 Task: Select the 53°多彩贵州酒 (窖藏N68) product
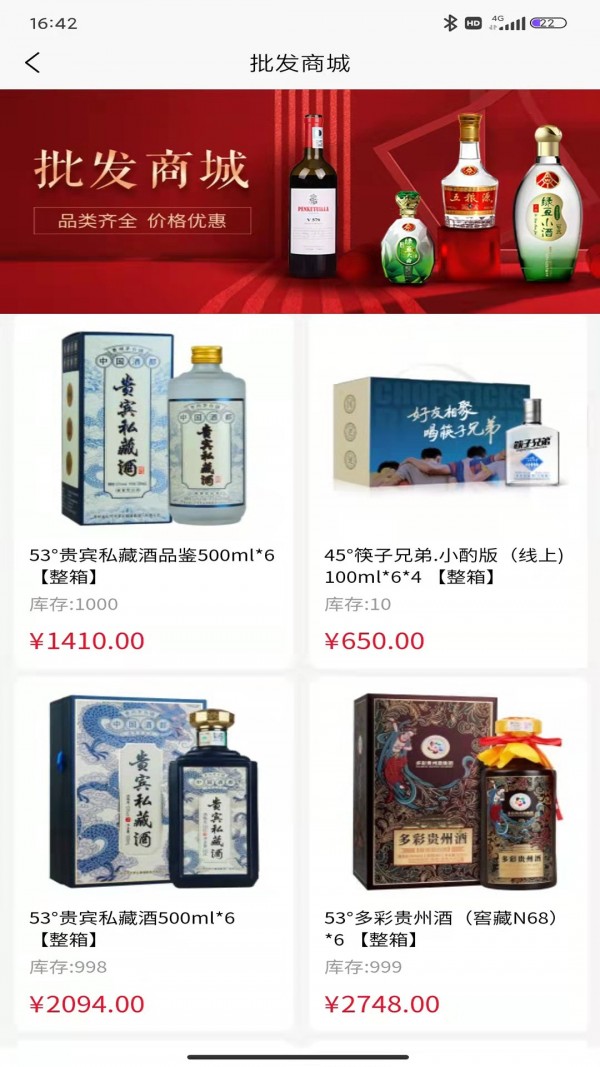447,855
